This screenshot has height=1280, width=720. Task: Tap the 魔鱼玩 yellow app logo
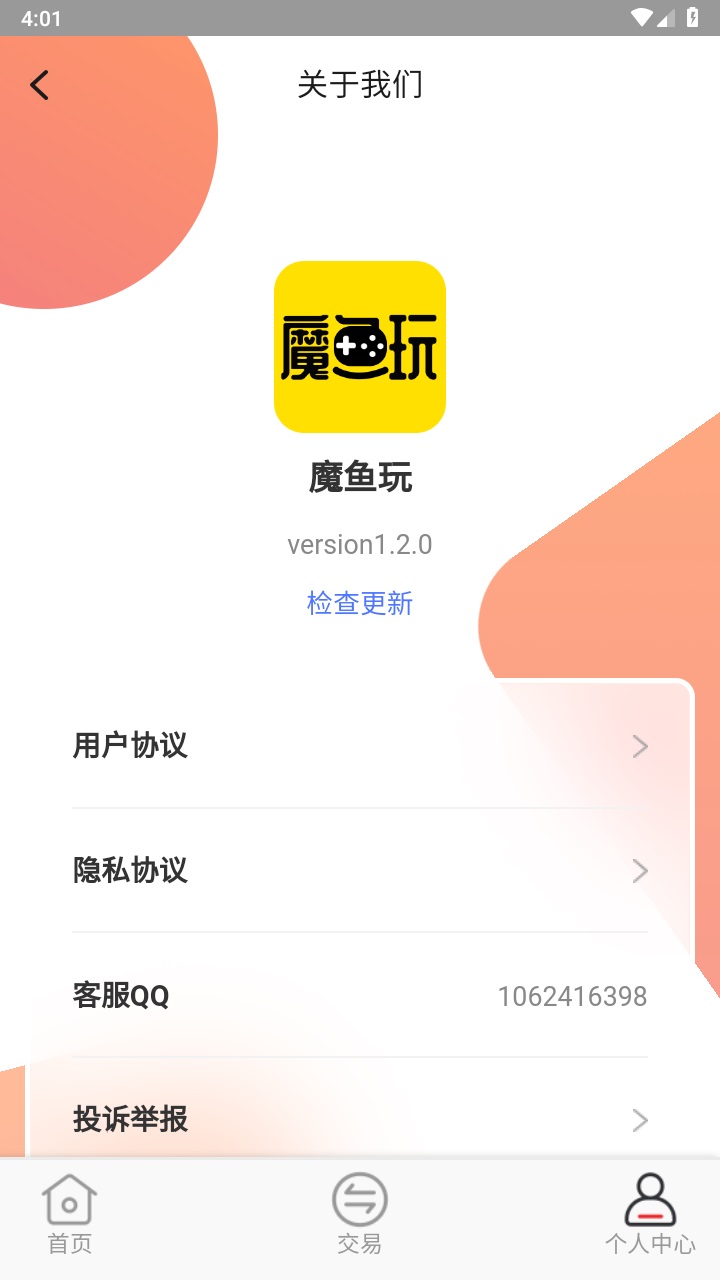tap(360, 346)
